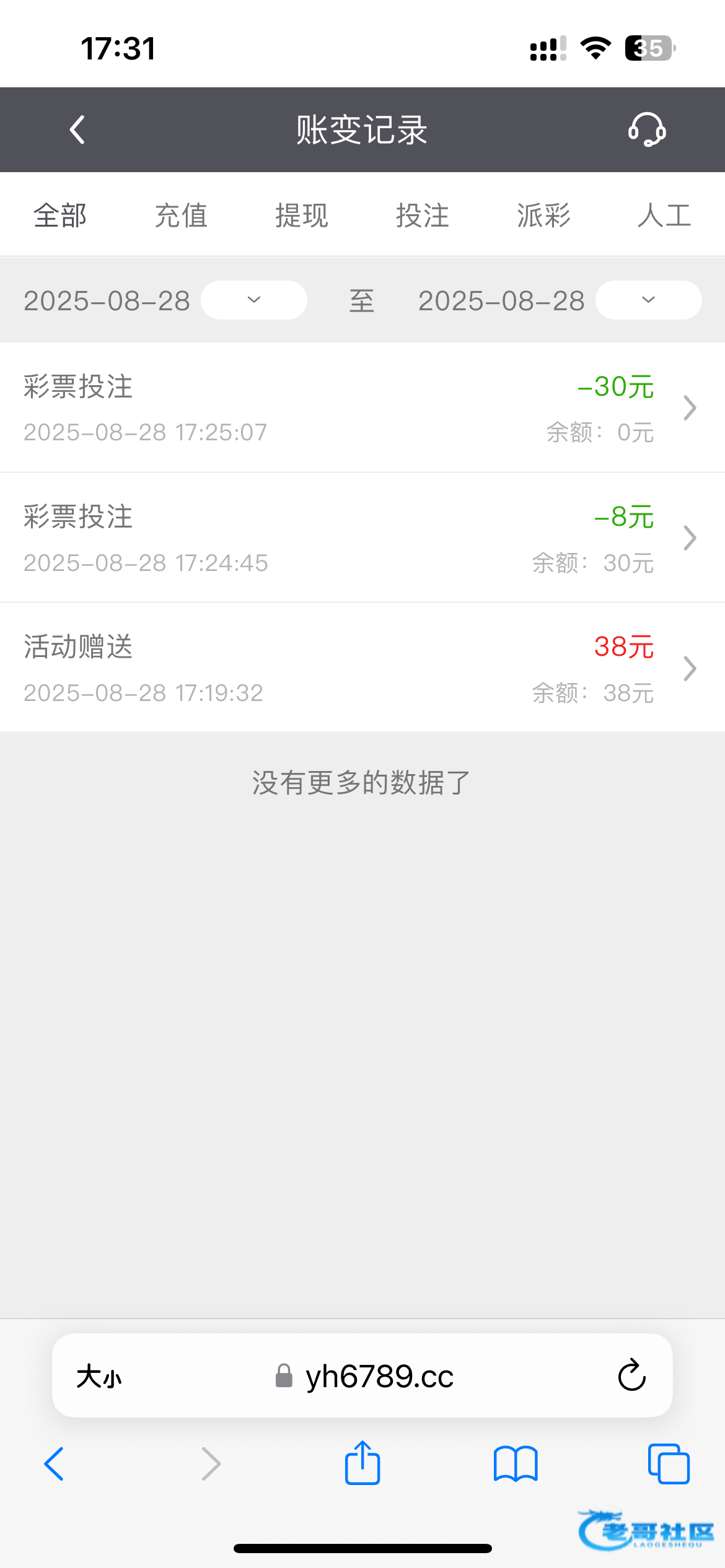Image resolution: width=725 pixels, height=1568 pixels.
Task: Reload the page in browser
Action: 631,1375
